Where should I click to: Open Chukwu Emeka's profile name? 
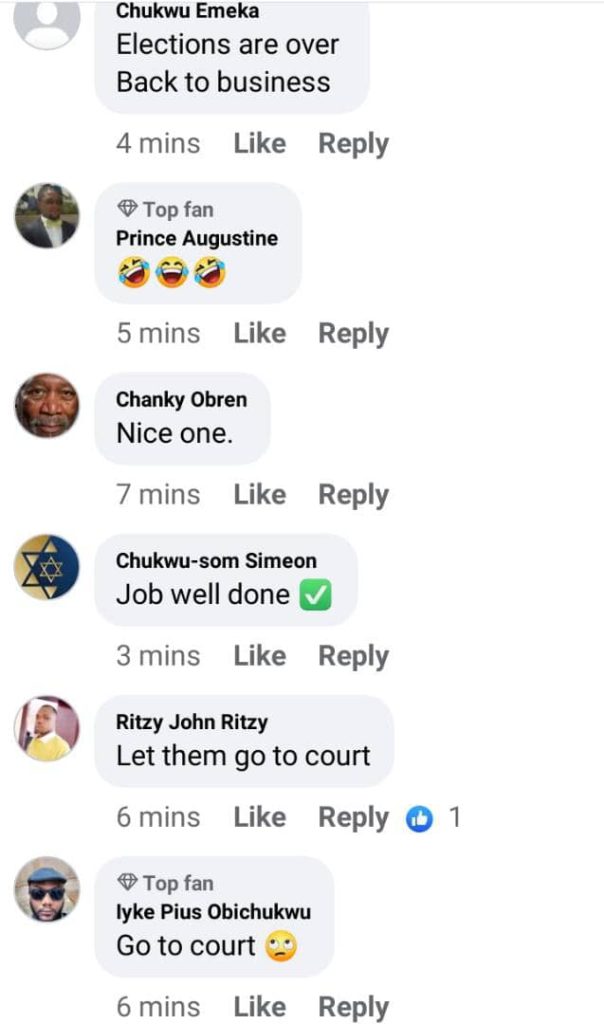[187, 12]
